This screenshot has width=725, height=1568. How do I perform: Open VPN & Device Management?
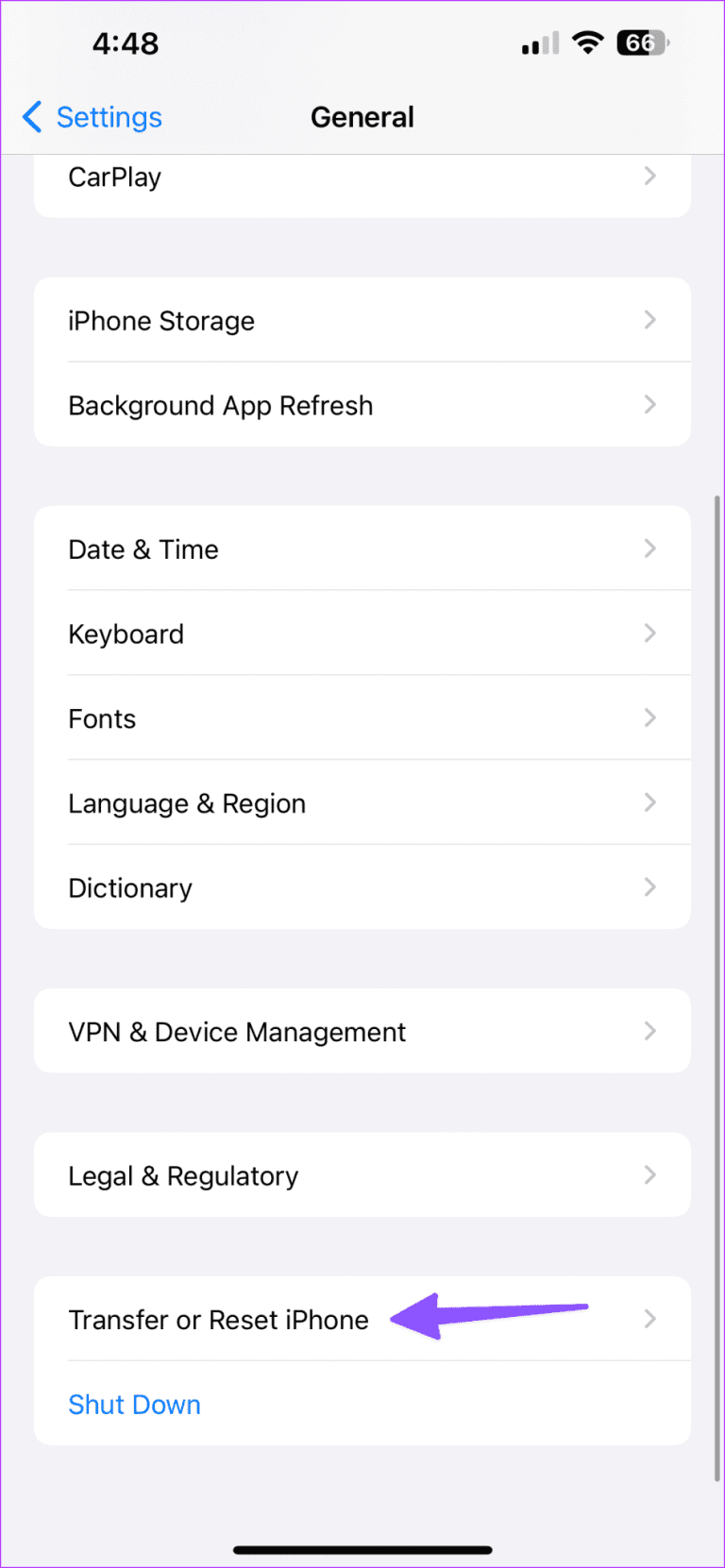pyautogui.click(x=362, y=1032)
